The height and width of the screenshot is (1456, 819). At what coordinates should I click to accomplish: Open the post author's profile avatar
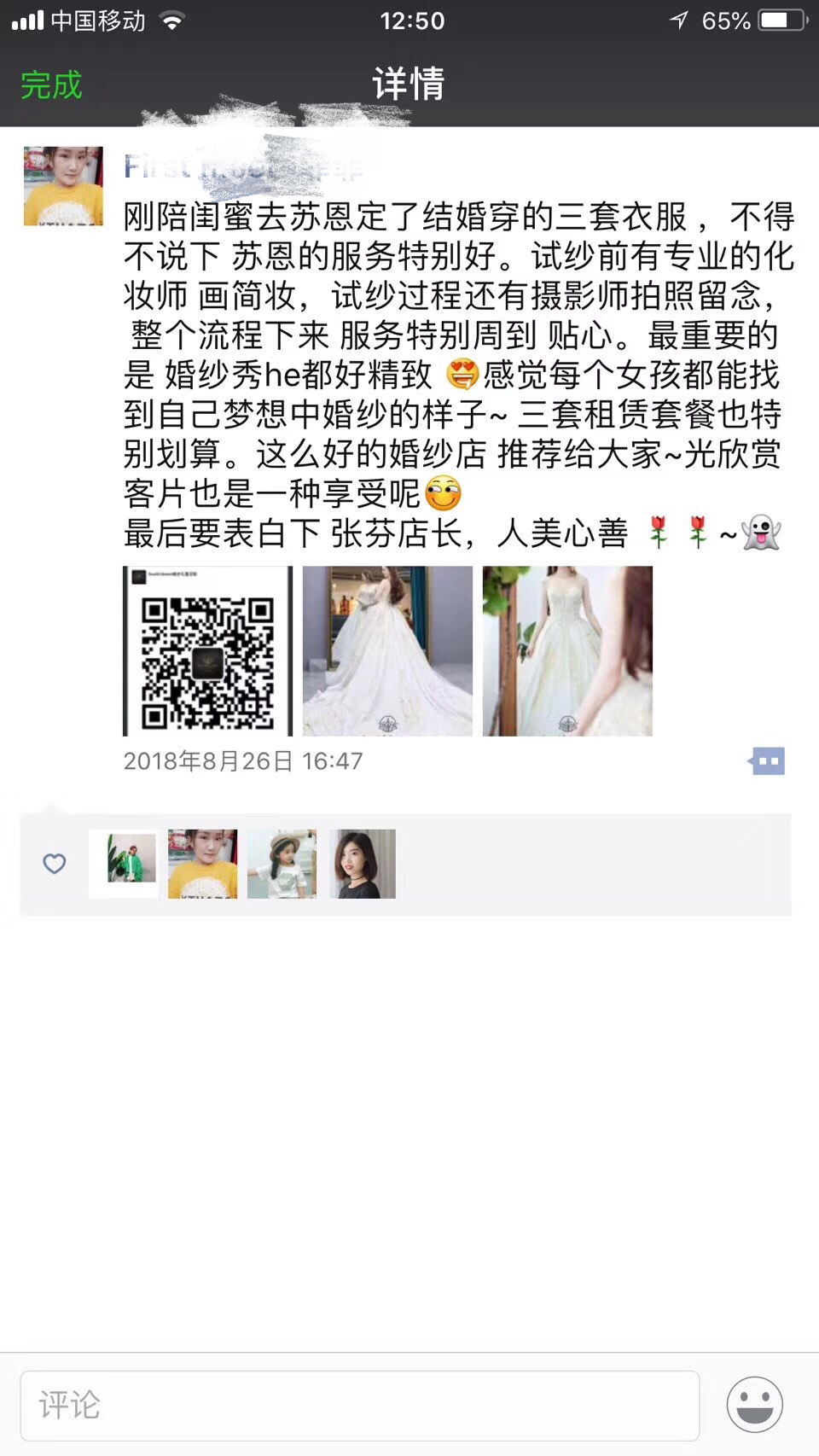click(63, 186)
